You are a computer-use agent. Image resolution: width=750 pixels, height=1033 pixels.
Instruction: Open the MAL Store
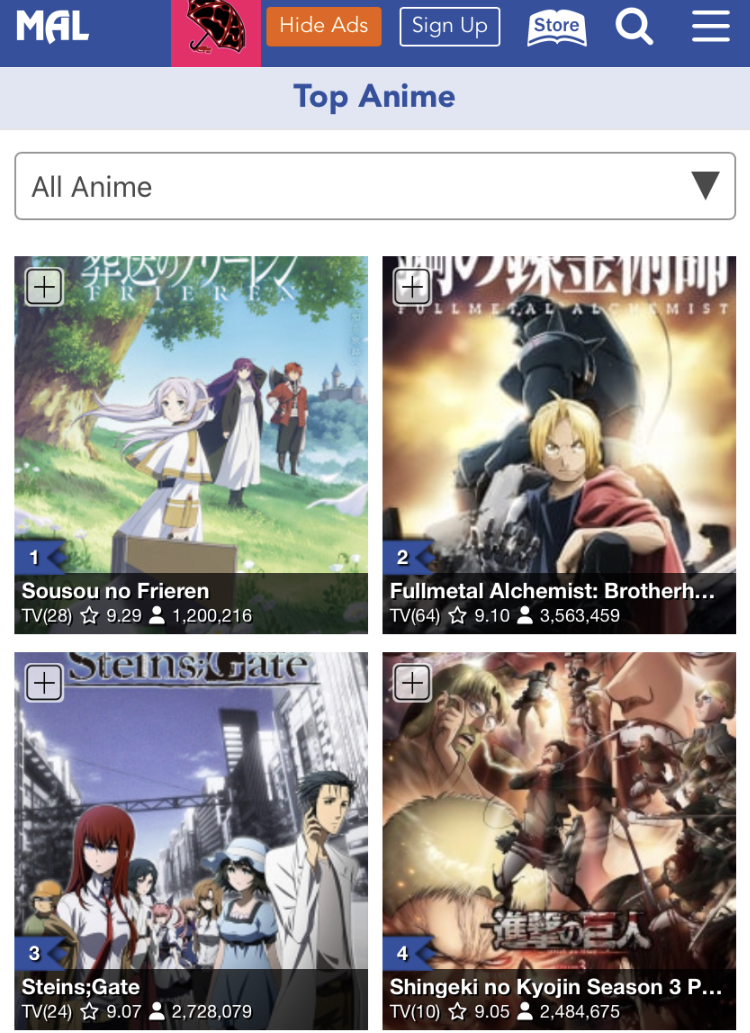pos(557,27)
